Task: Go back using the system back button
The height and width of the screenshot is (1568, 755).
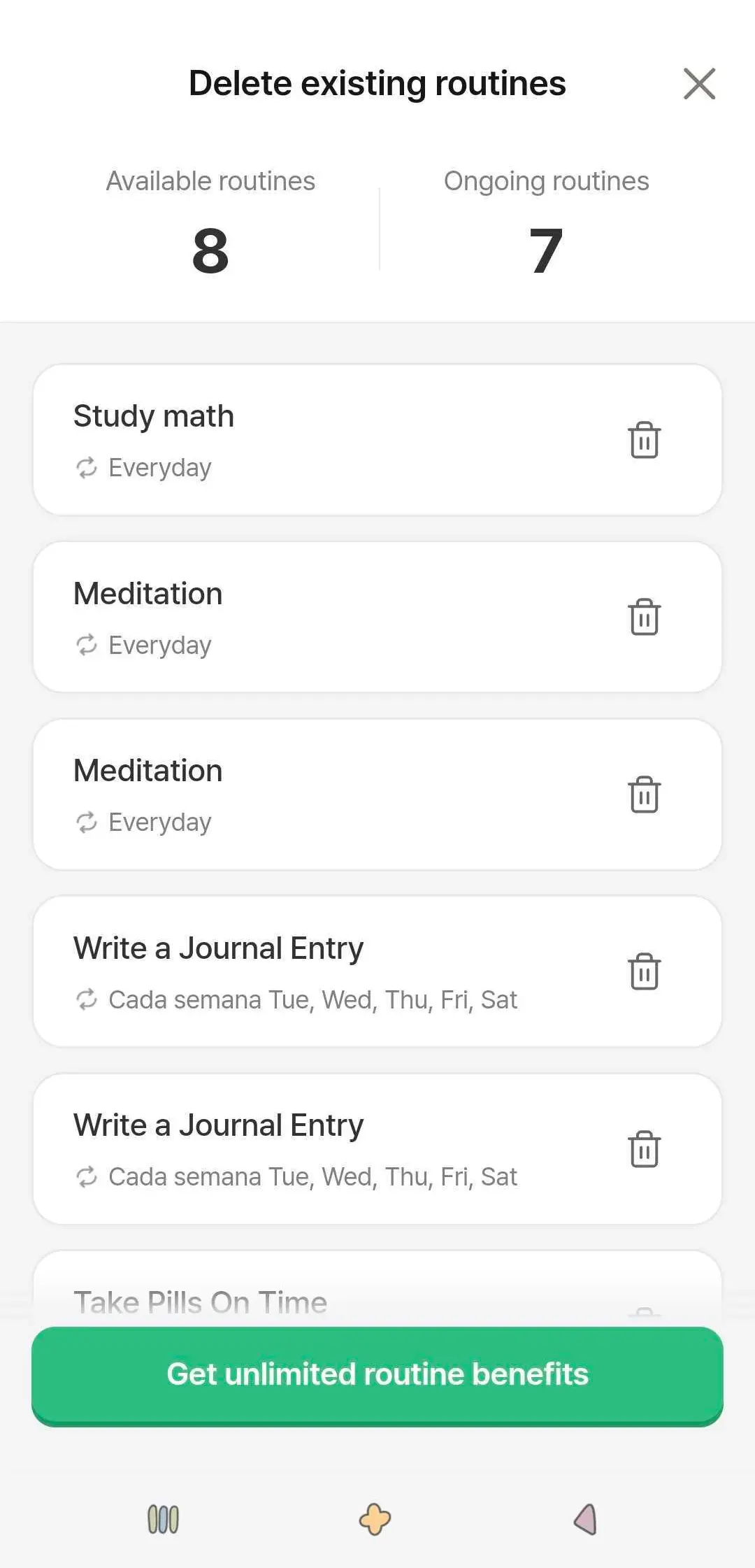Action: click(586, 1519)
